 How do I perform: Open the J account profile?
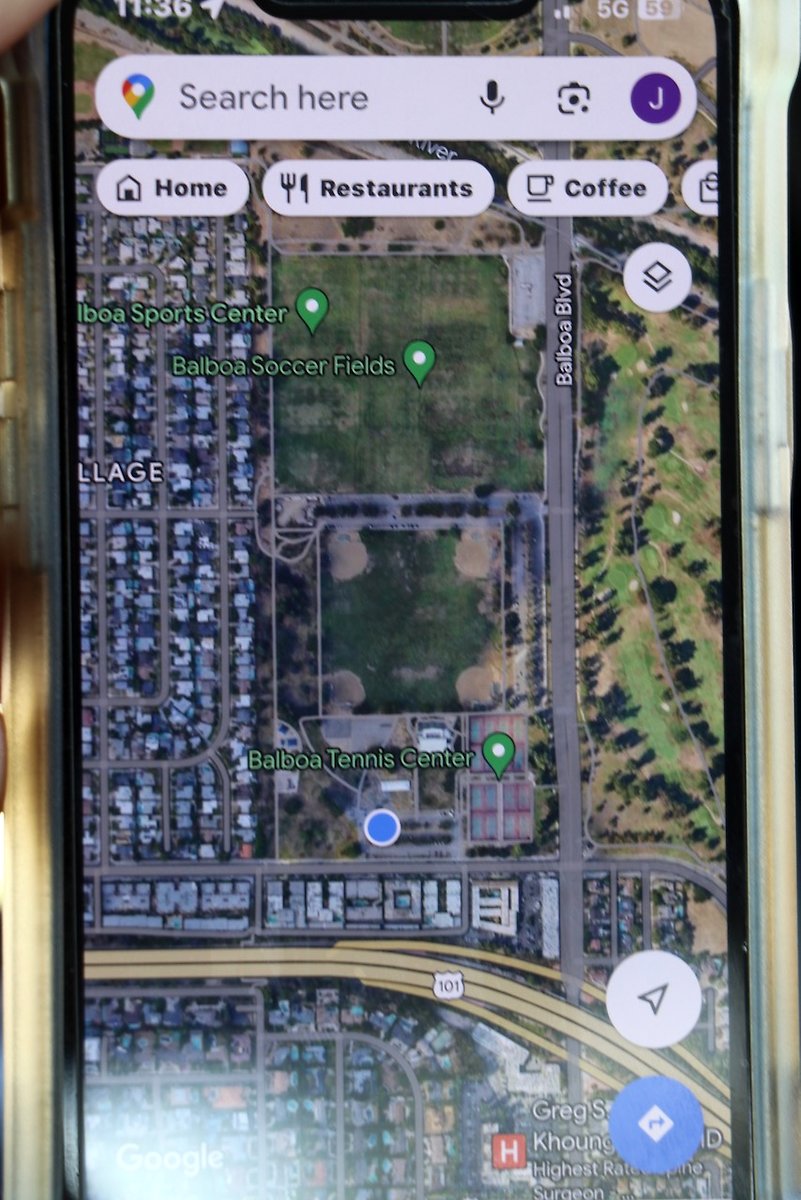[x=656, y=98]
